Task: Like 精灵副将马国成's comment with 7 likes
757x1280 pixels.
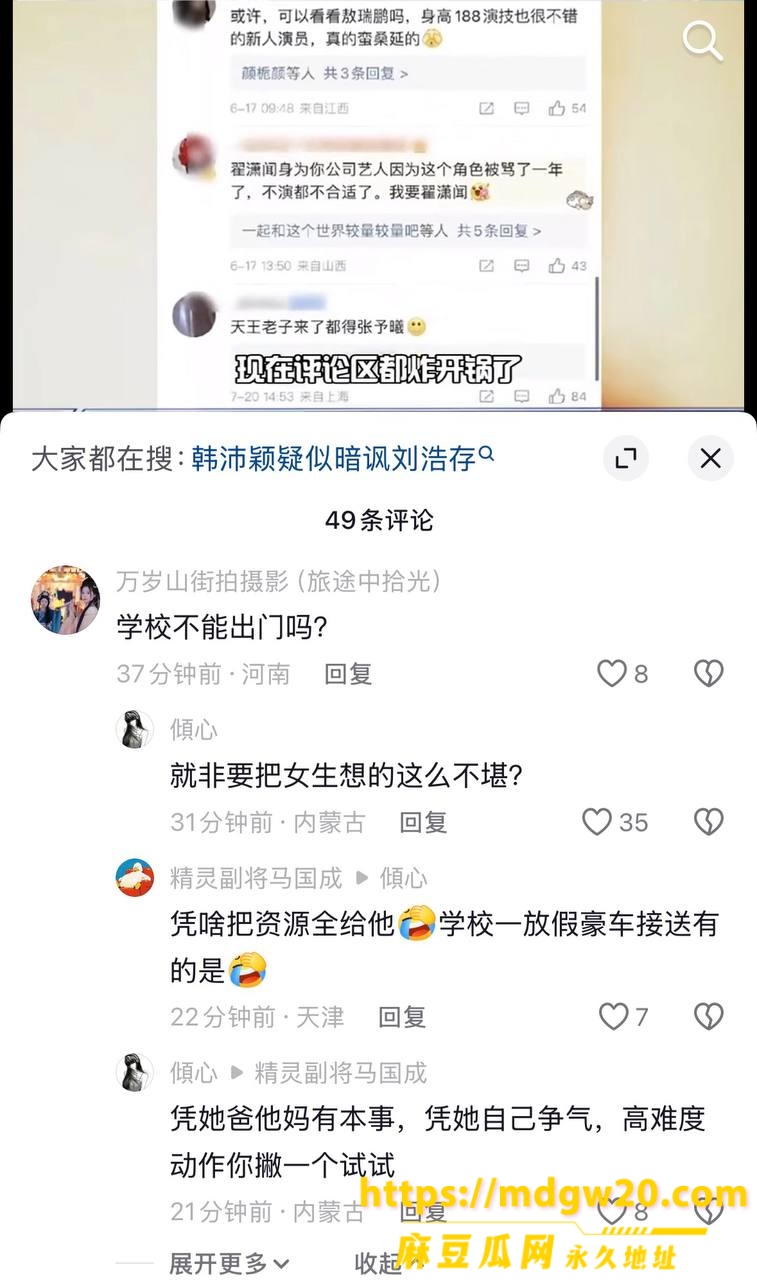Action: [x=623, y=1017]
